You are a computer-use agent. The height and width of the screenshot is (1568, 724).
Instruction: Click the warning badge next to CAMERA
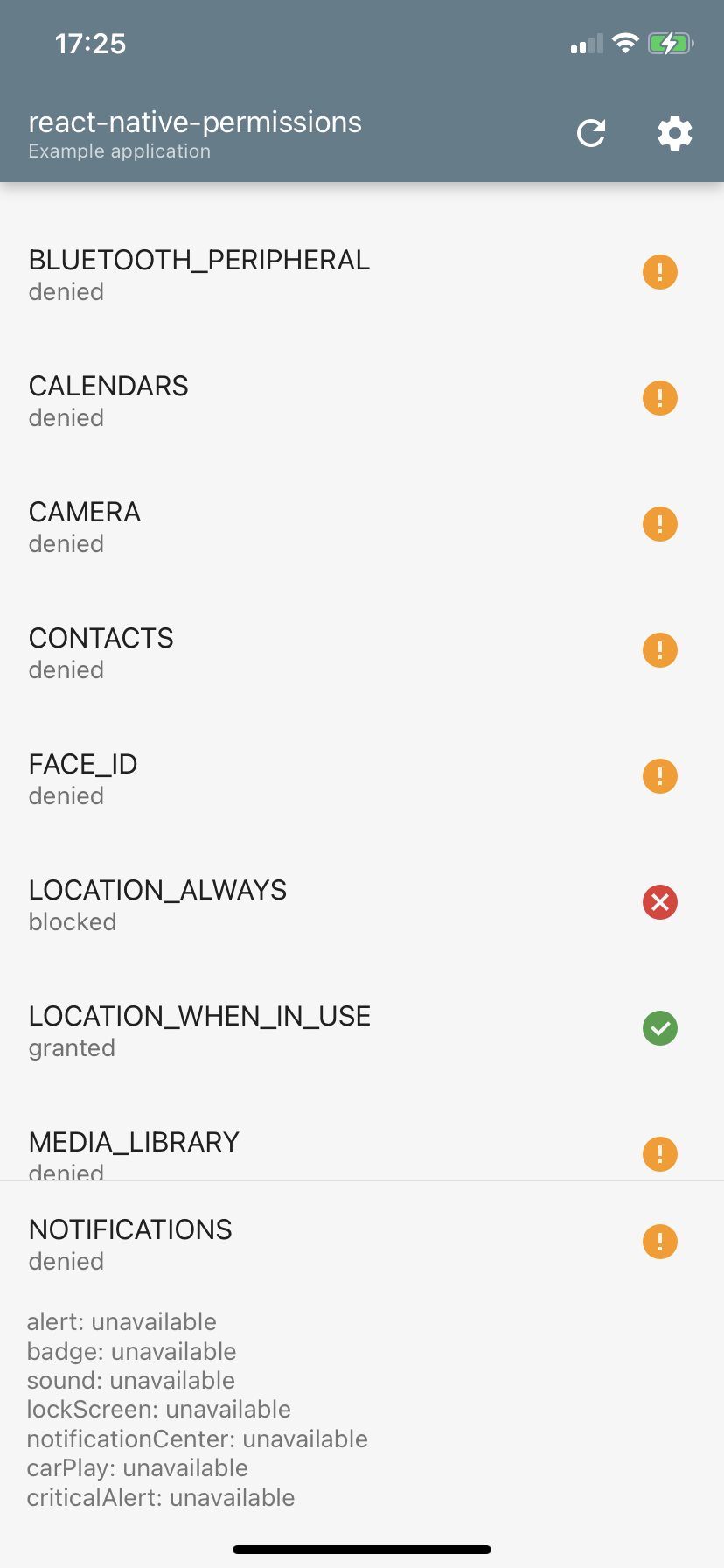click(x=660, y=524)
